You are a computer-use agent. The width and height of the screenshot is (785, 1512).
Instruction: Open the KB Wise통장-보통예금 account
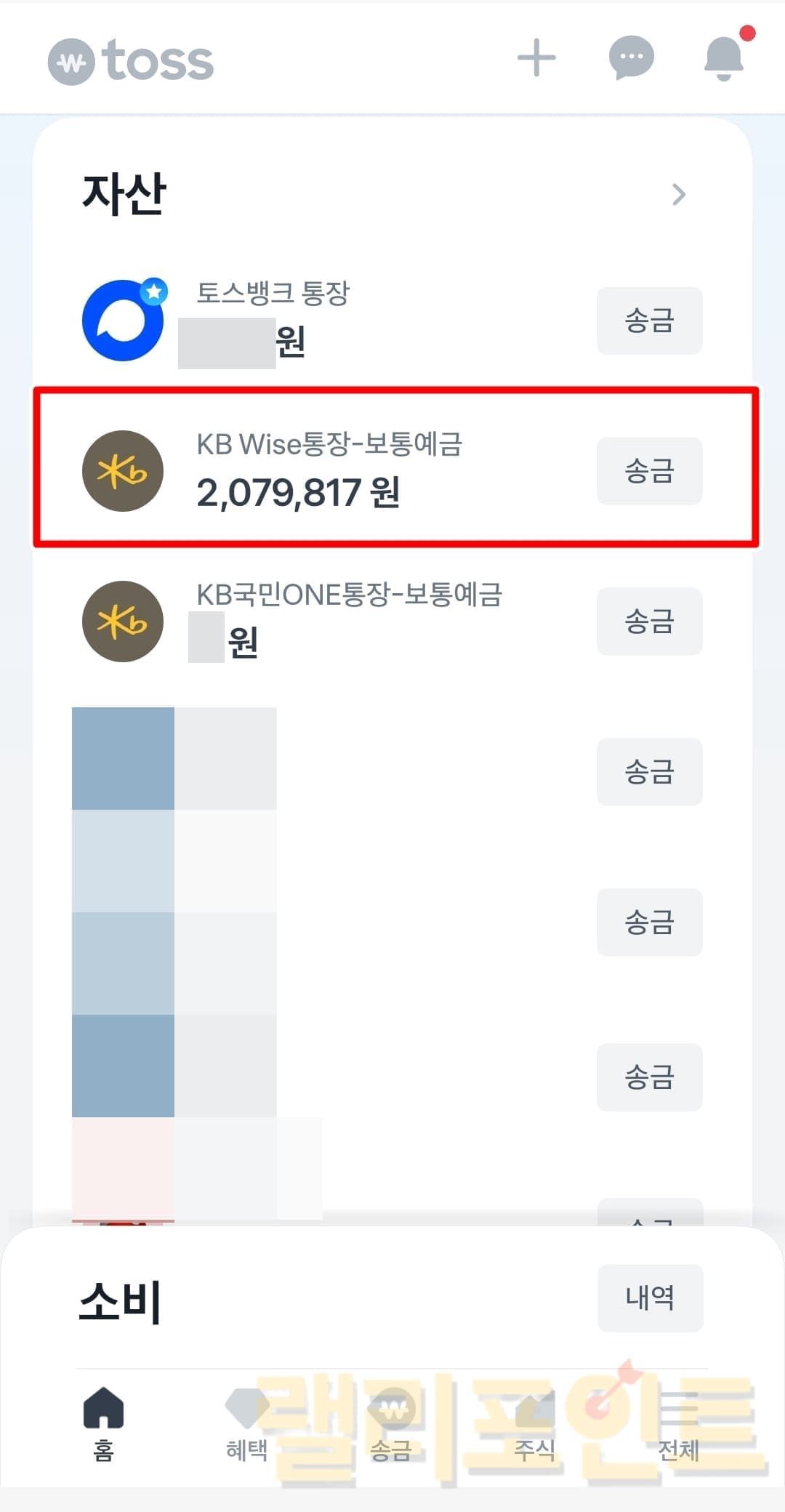327,470
